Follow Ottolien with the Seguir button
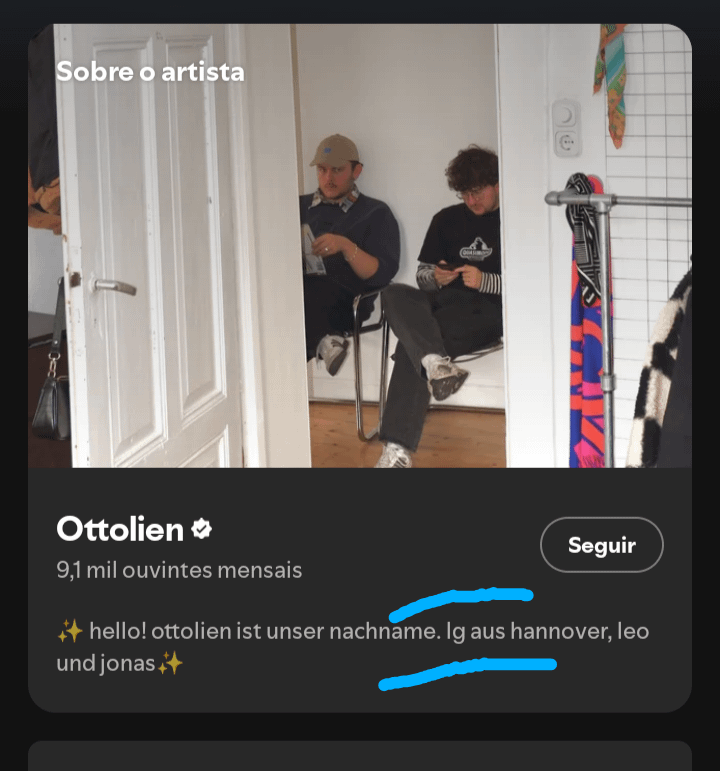Viewport: 720px width, 771px height. pyautogui.click(x=601, y=545)
